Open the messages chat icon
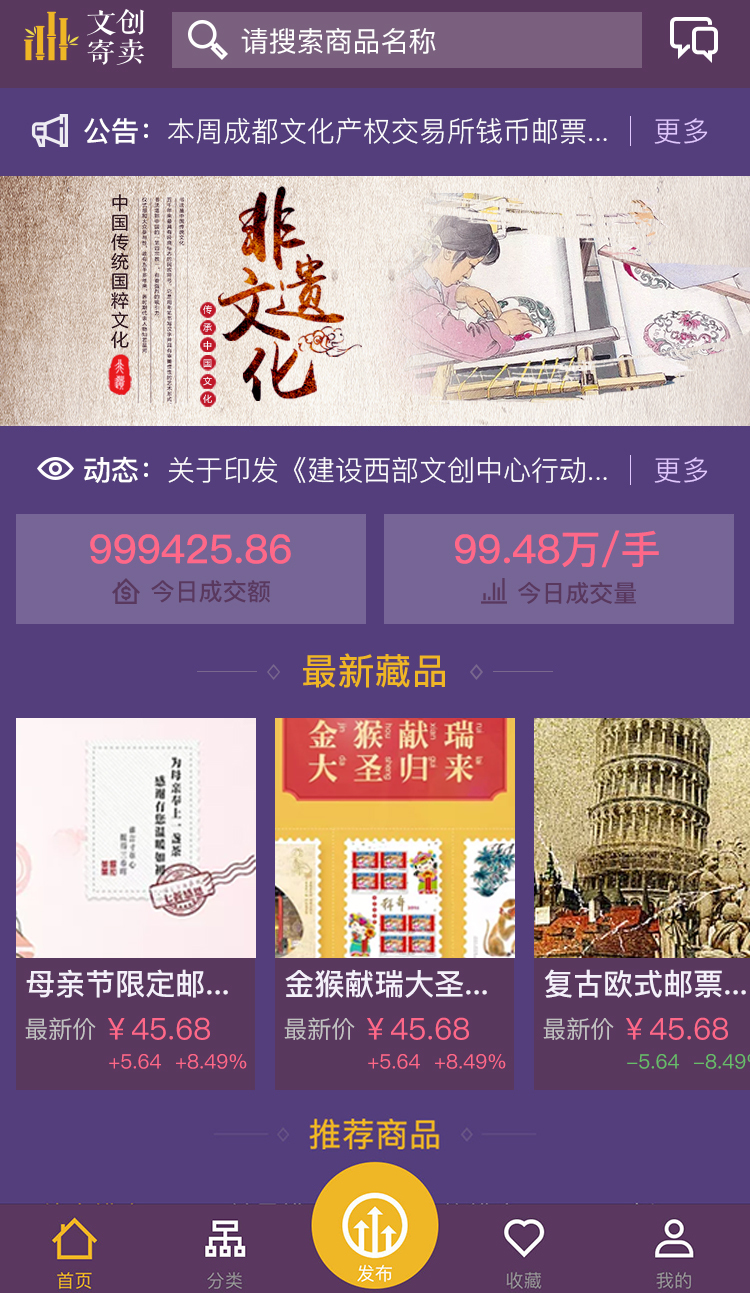Screen dimensions: 750x1293 click(694, 40)
